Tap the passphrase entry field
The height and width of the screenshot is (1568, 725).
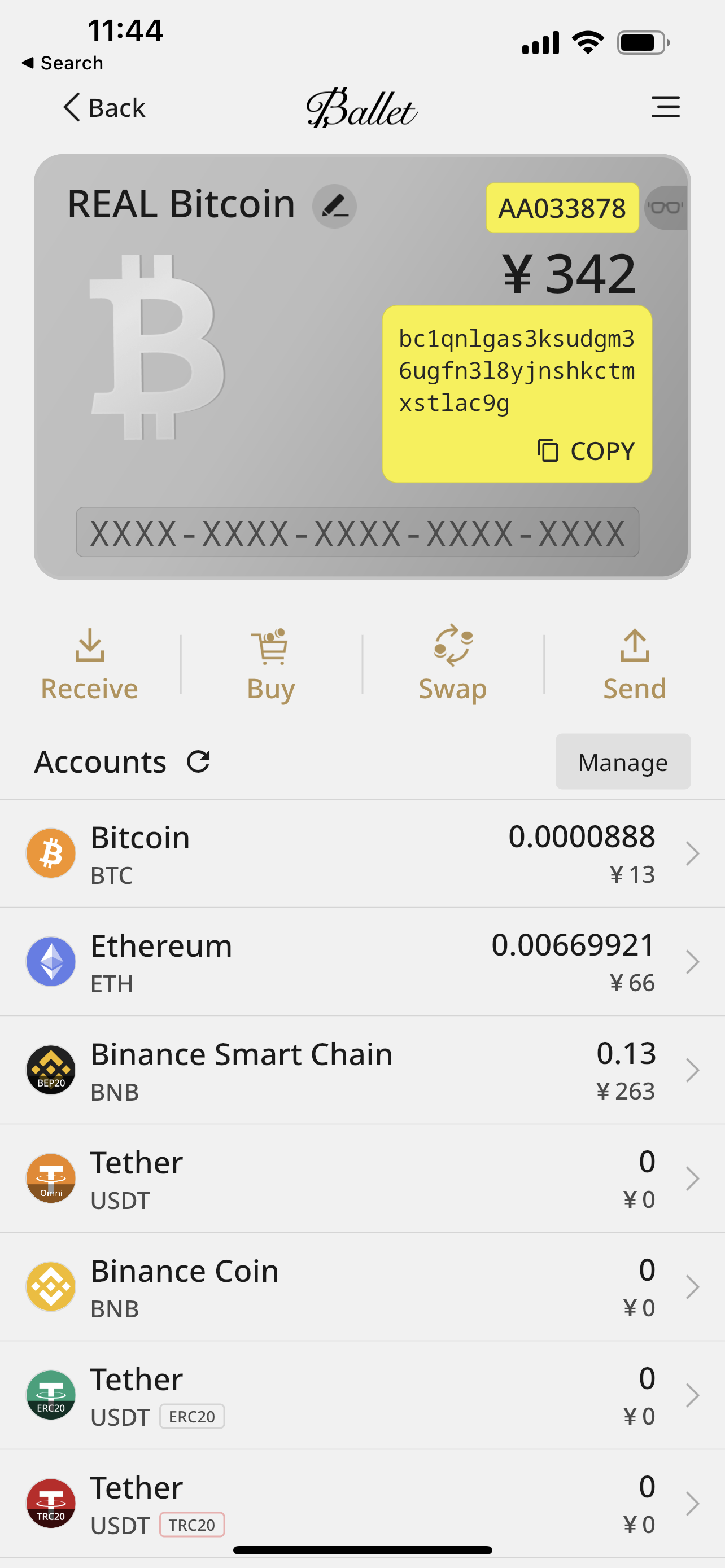357,533
